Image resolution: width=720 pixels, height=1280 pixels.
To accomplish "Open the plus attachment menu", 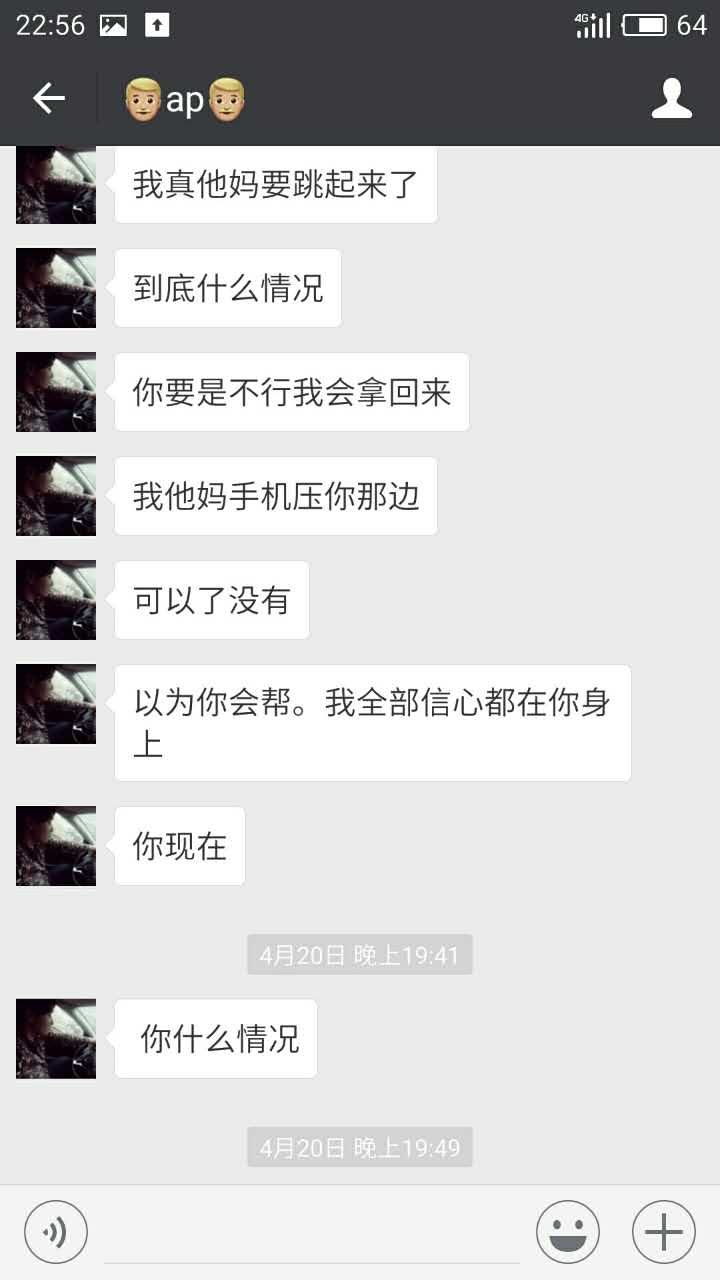I will click(x=664, y=1232).
